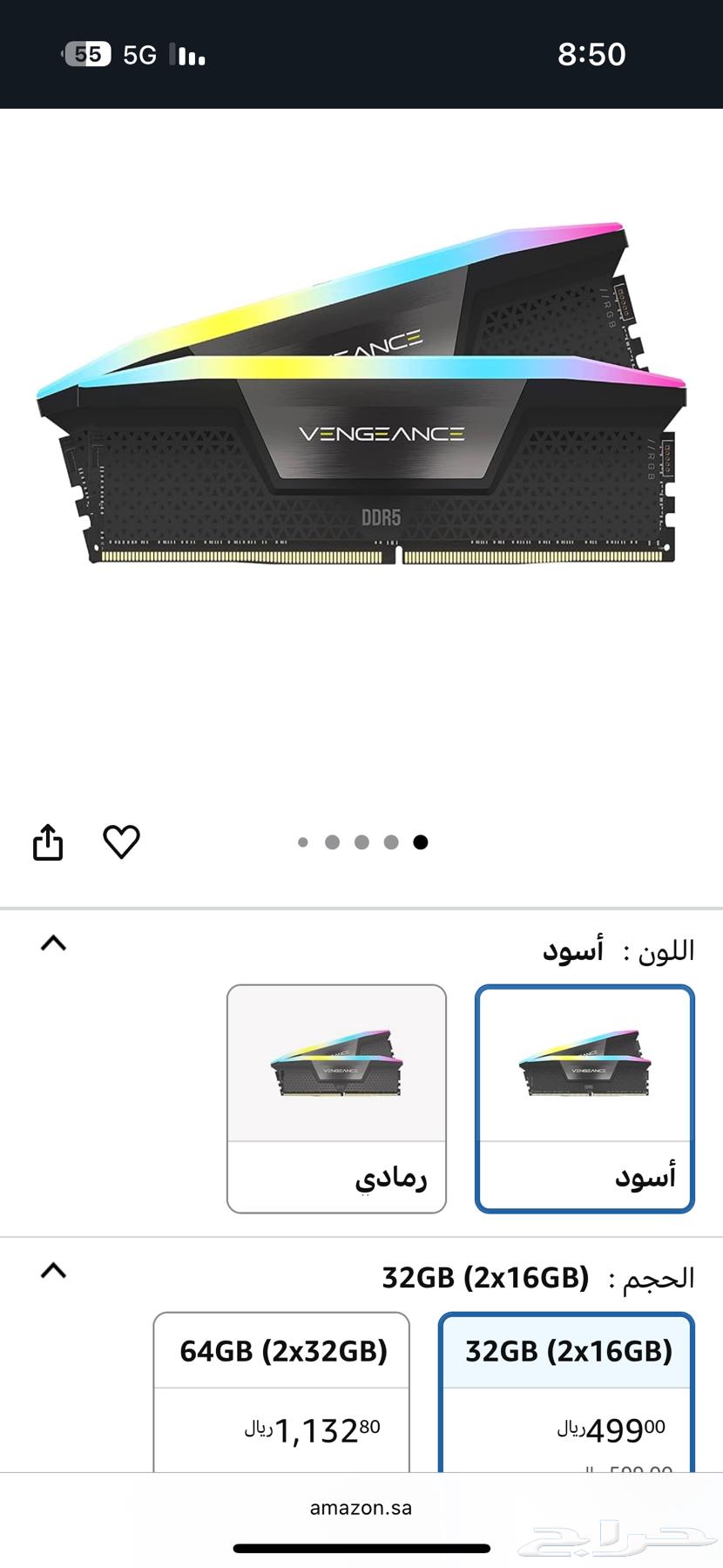Share this Vengeance RAM product
The image size is (723, 1568).
(48, 841)
